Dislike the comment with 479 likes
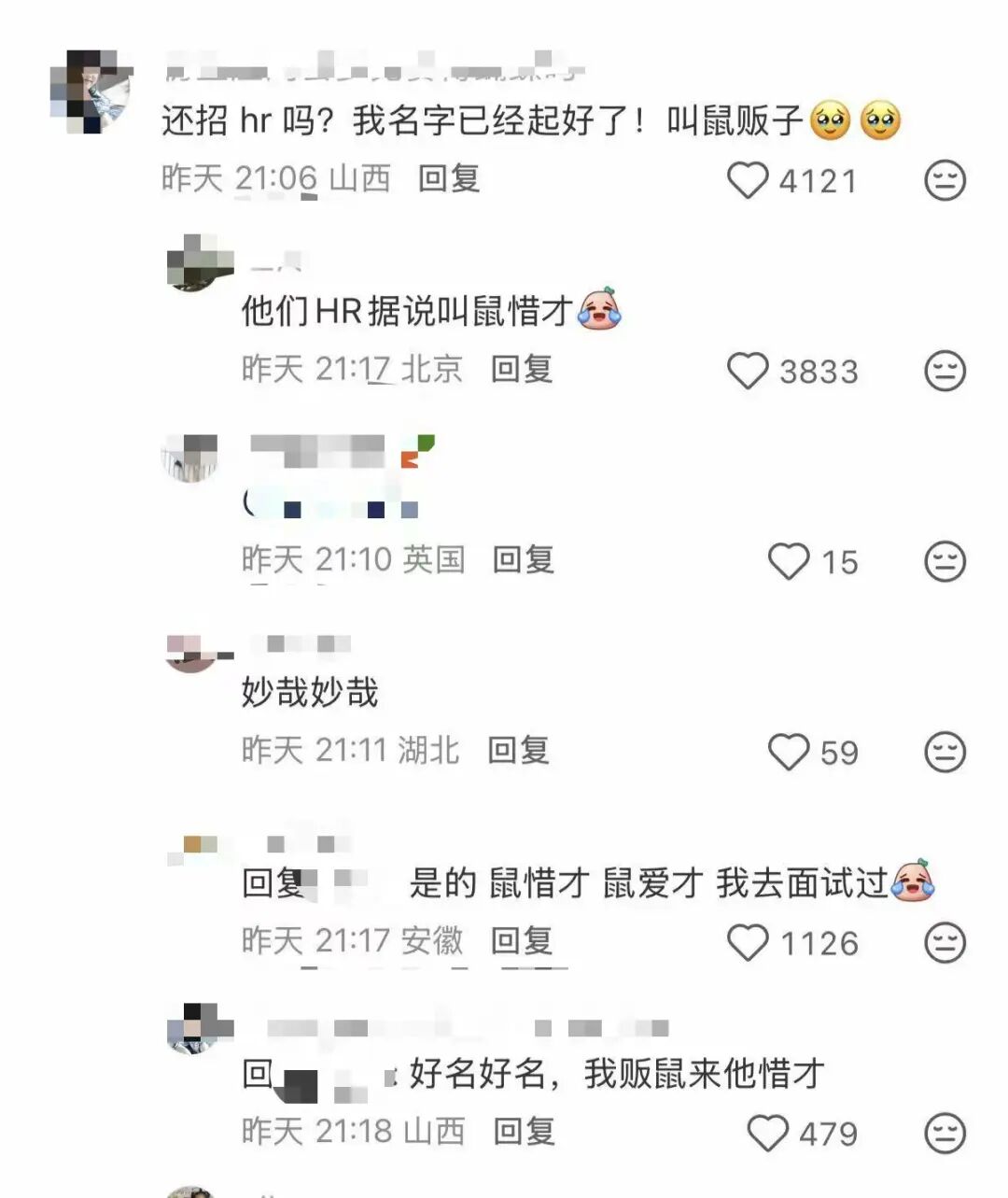1008x1198 pixels. [x=944, y=1133]
